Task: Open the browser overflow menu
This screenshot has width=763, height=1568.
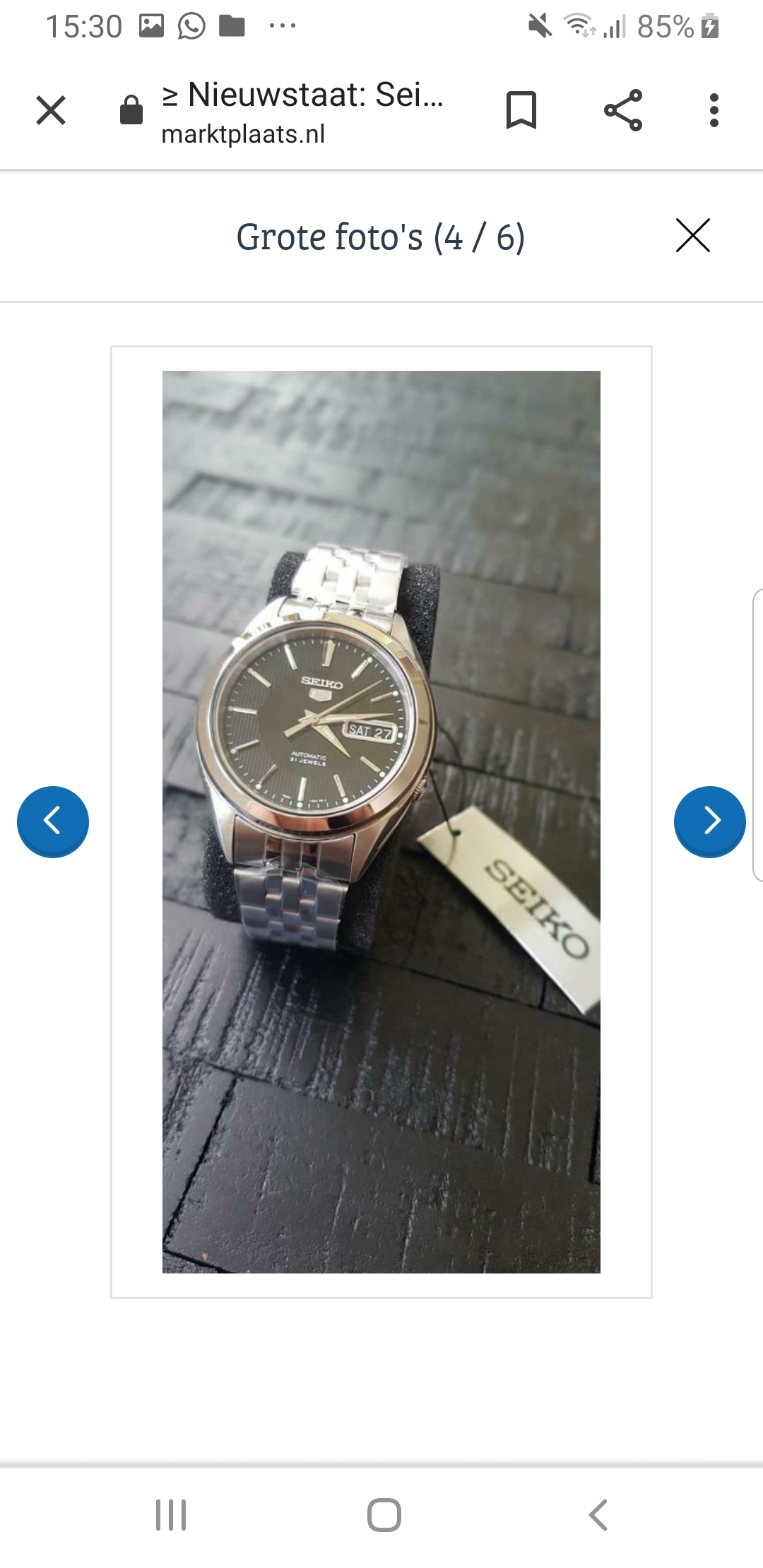Action: click(714, 110)
